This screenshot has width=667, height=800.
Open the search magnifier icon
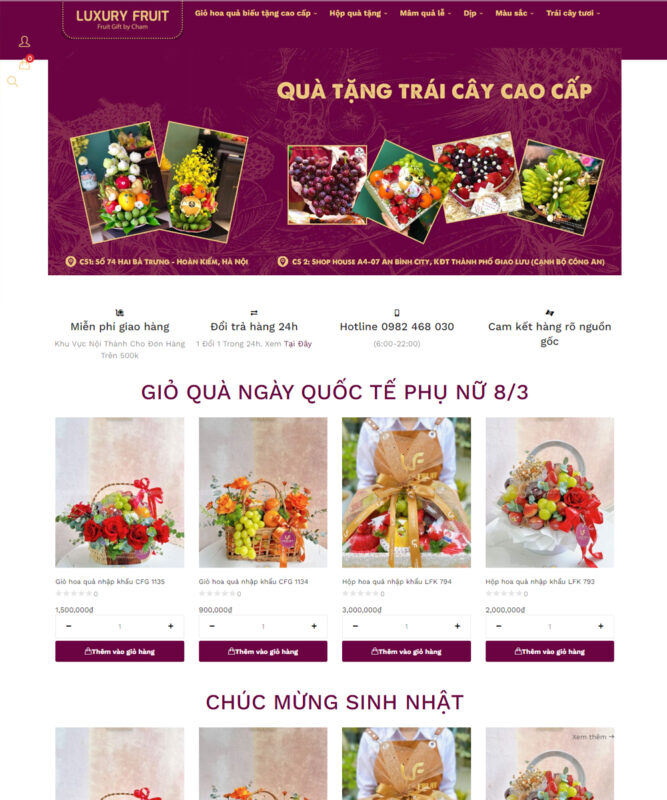pyautogui.click(x=13, y=82)
